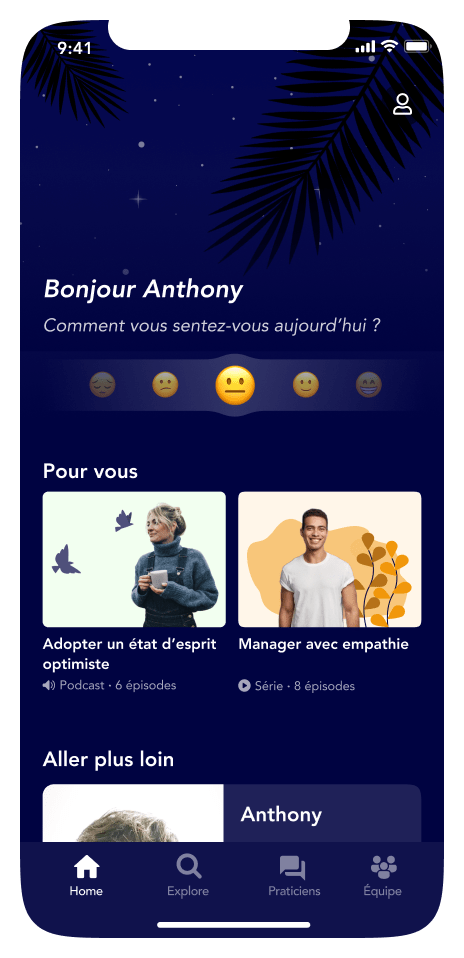The width and height of the screenshot is (464, 958).
Task: Open the Anthony card under Aller plus loin
Action: (232, 813)
